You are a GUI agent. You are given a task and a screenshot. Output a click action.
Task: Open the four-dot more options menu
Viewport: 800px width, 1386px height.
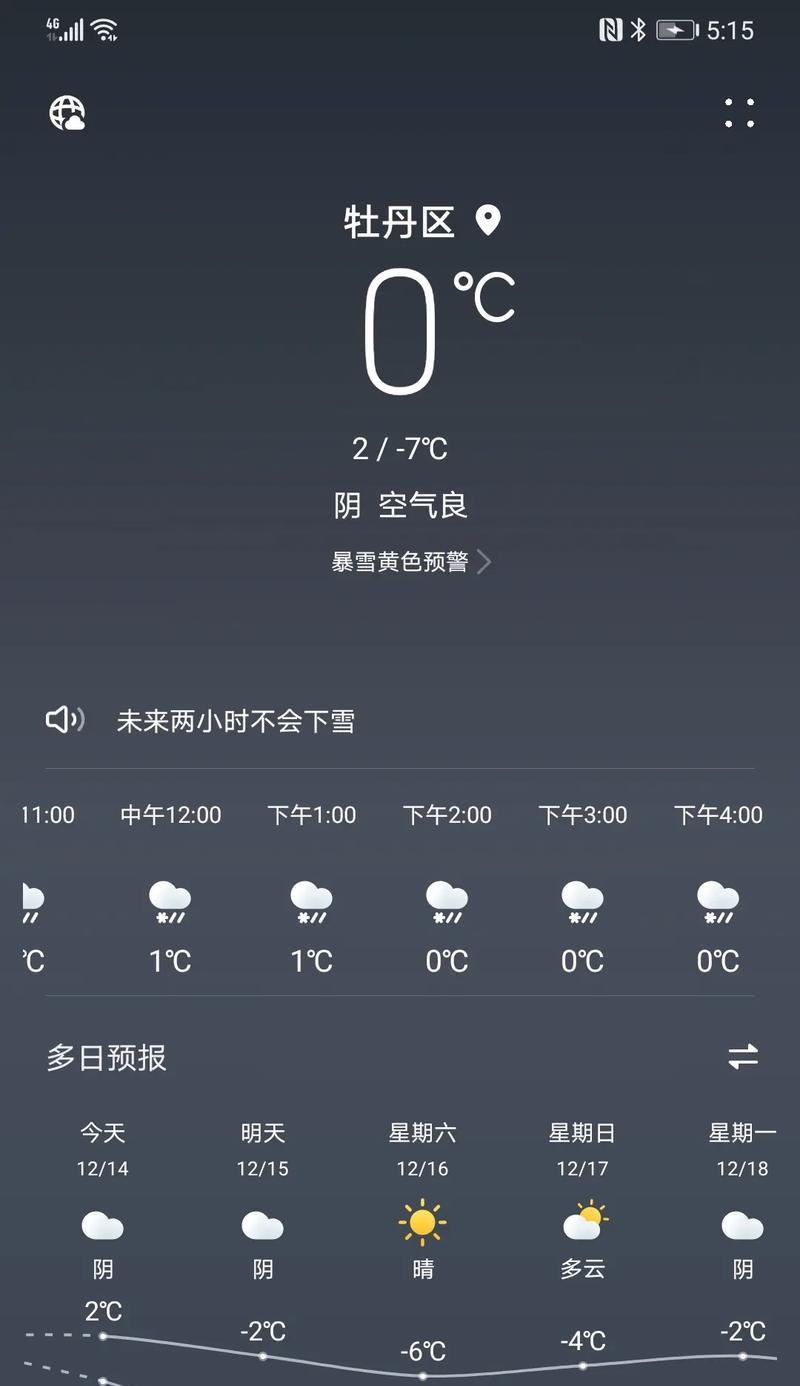click(740, 113)
